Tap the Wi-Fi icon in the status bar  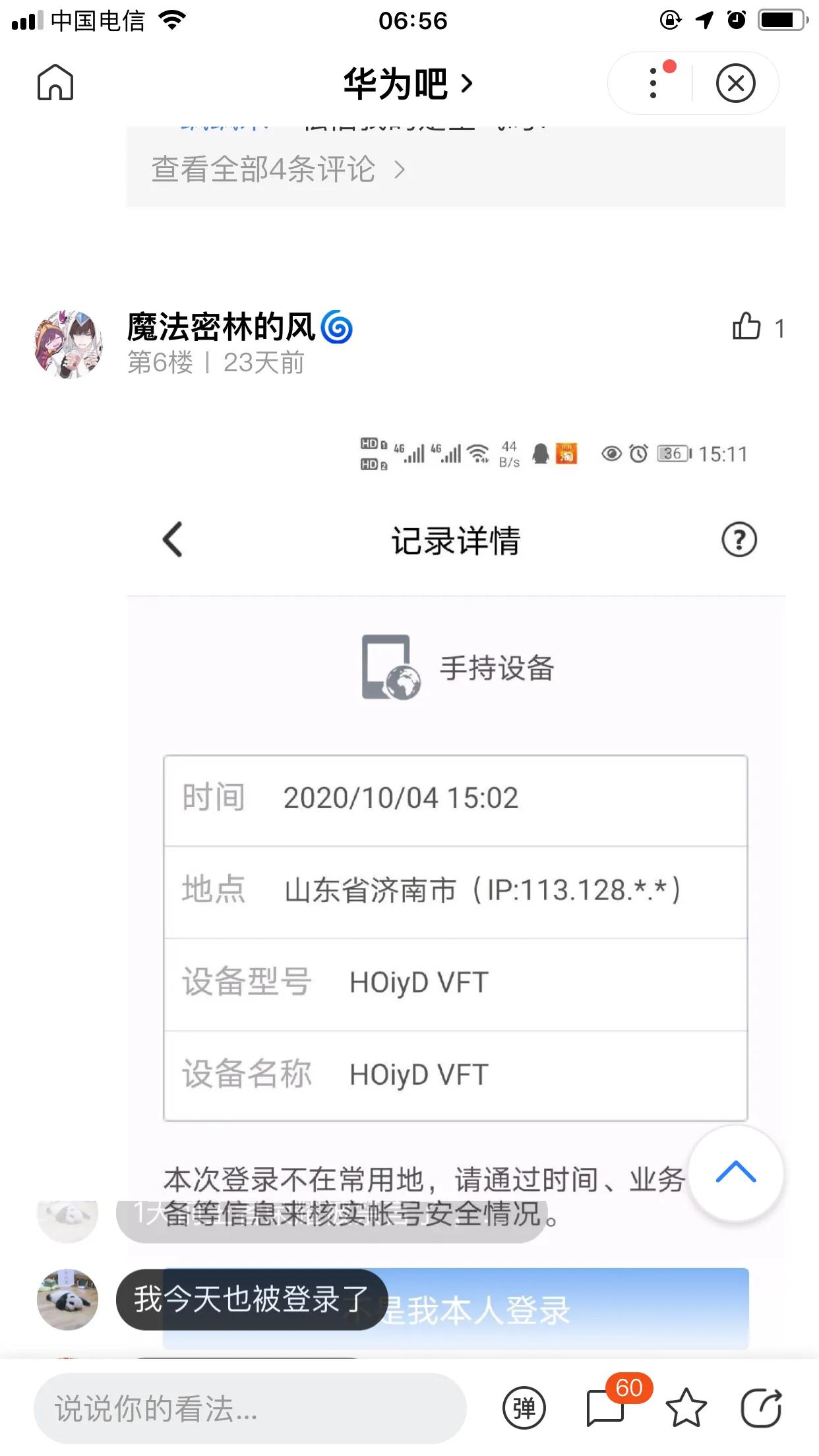[x=173, y=20]
